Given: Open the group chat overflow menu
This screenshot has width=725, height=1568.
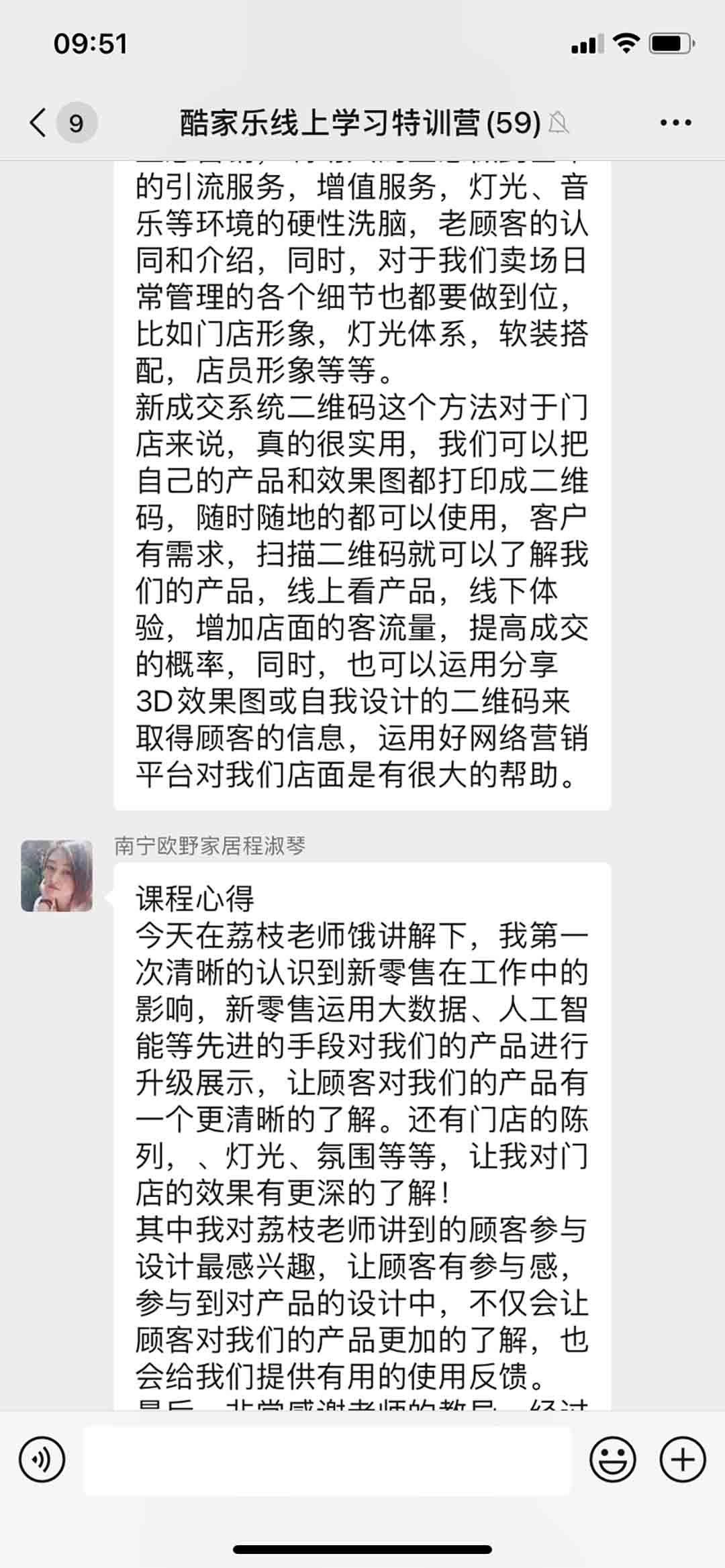Looking at the screenshot, I should click(675, 123).
